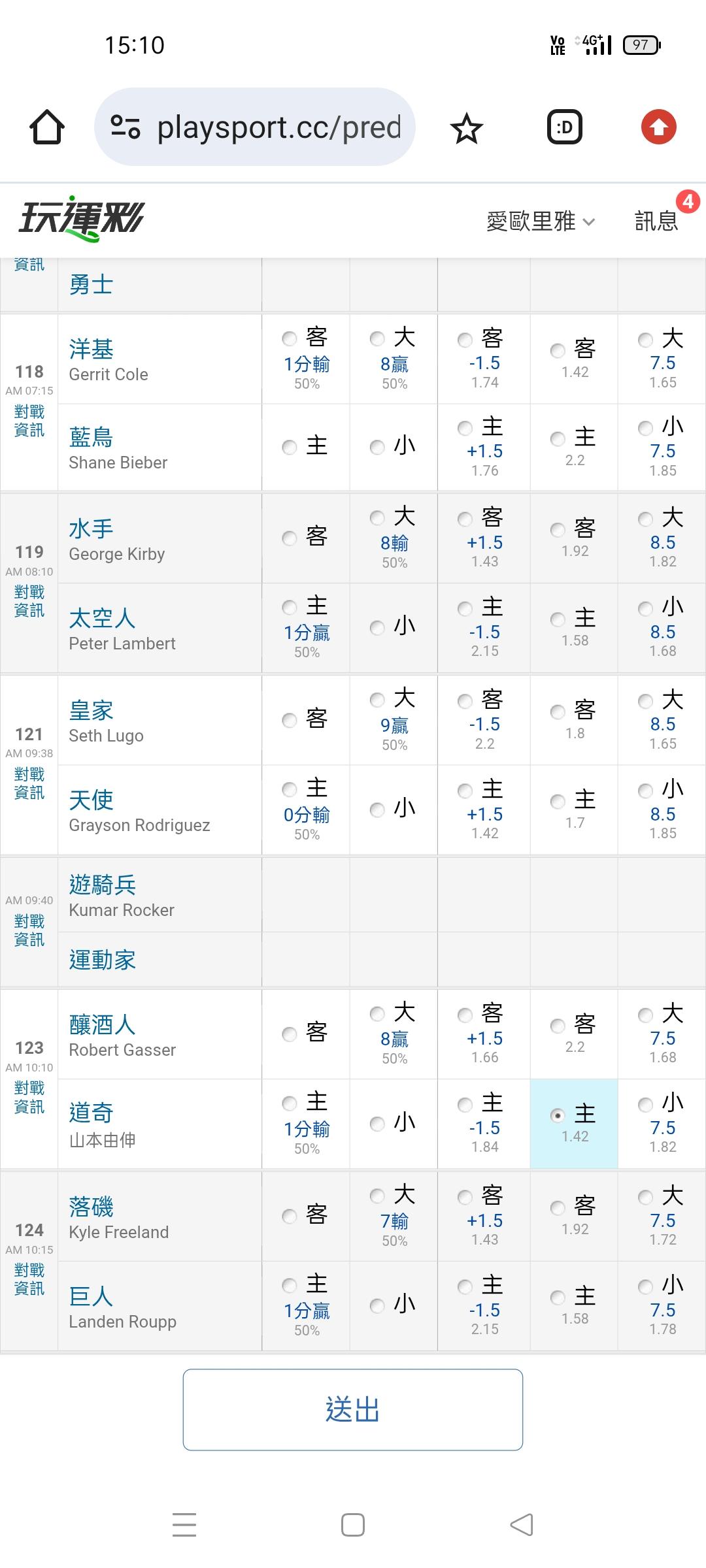Select 主 1.58 moneyline for 巨人
The image size is (706, 1568).
click(574, 1305)
